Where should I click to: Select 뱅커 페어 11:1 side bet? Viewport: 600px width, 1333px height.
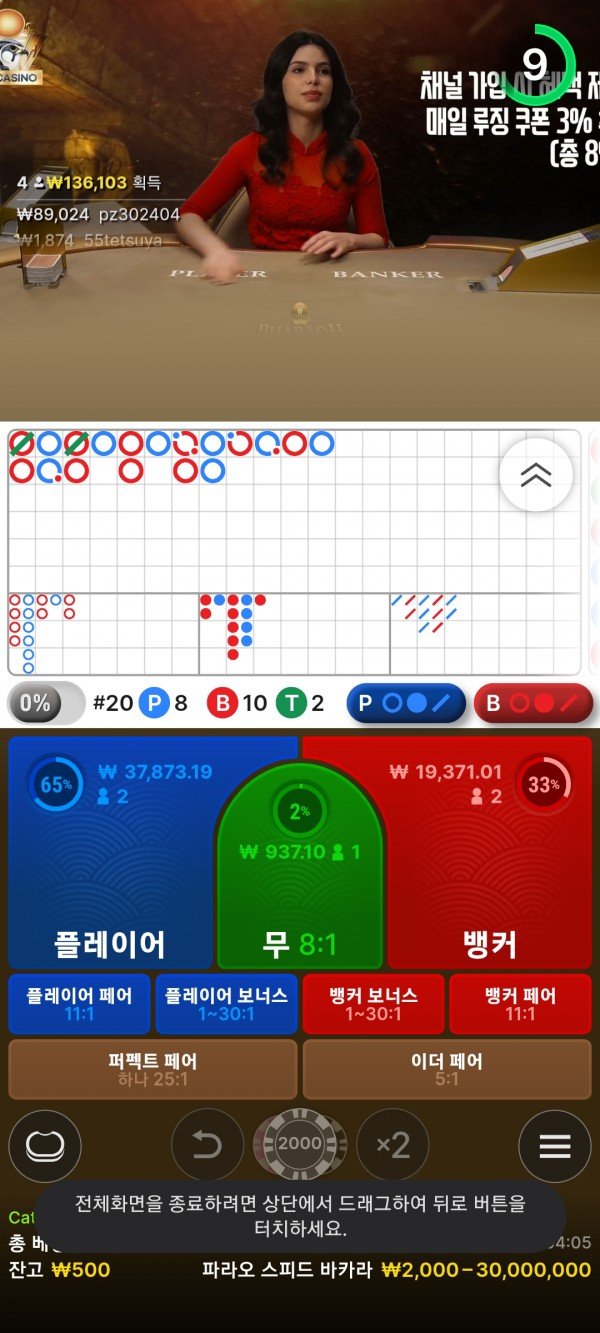(x=520, y=1004)
